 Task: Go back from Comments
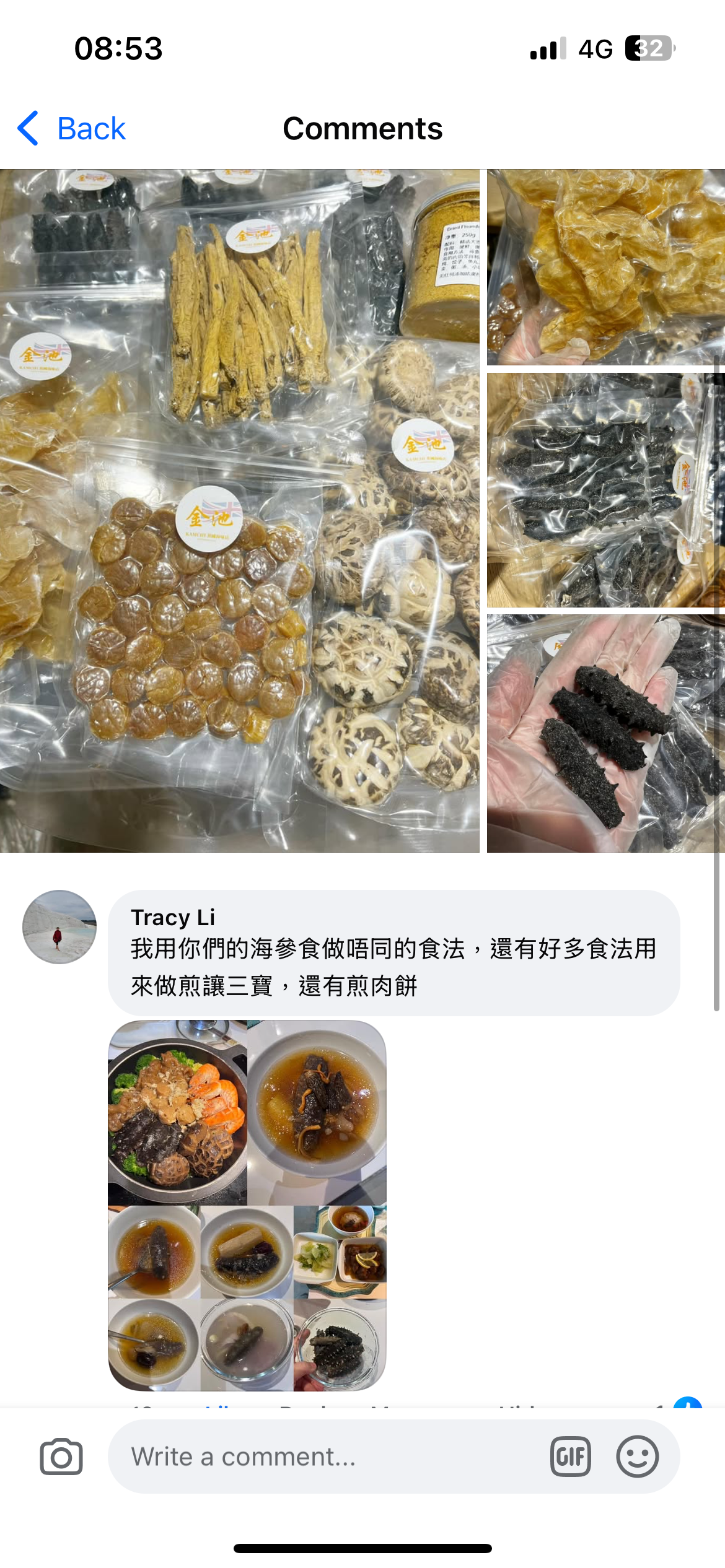point(72,129)
